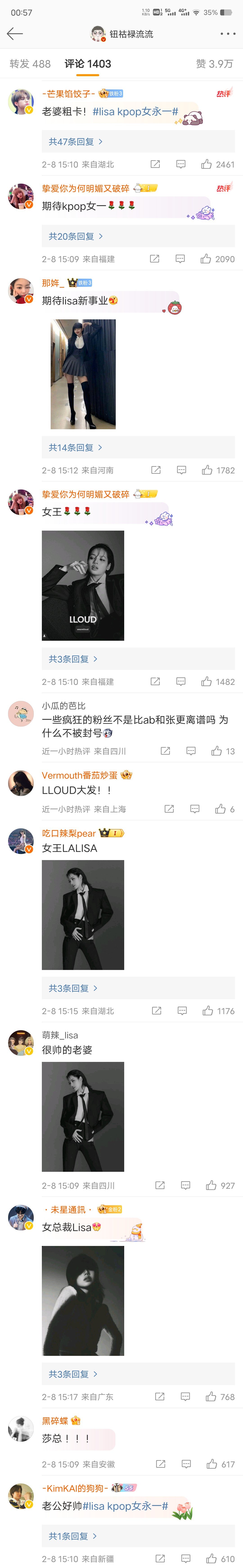Like 黑碎蝶's 莎总 comment
243x1568 pixels.
coord(212,1465)
